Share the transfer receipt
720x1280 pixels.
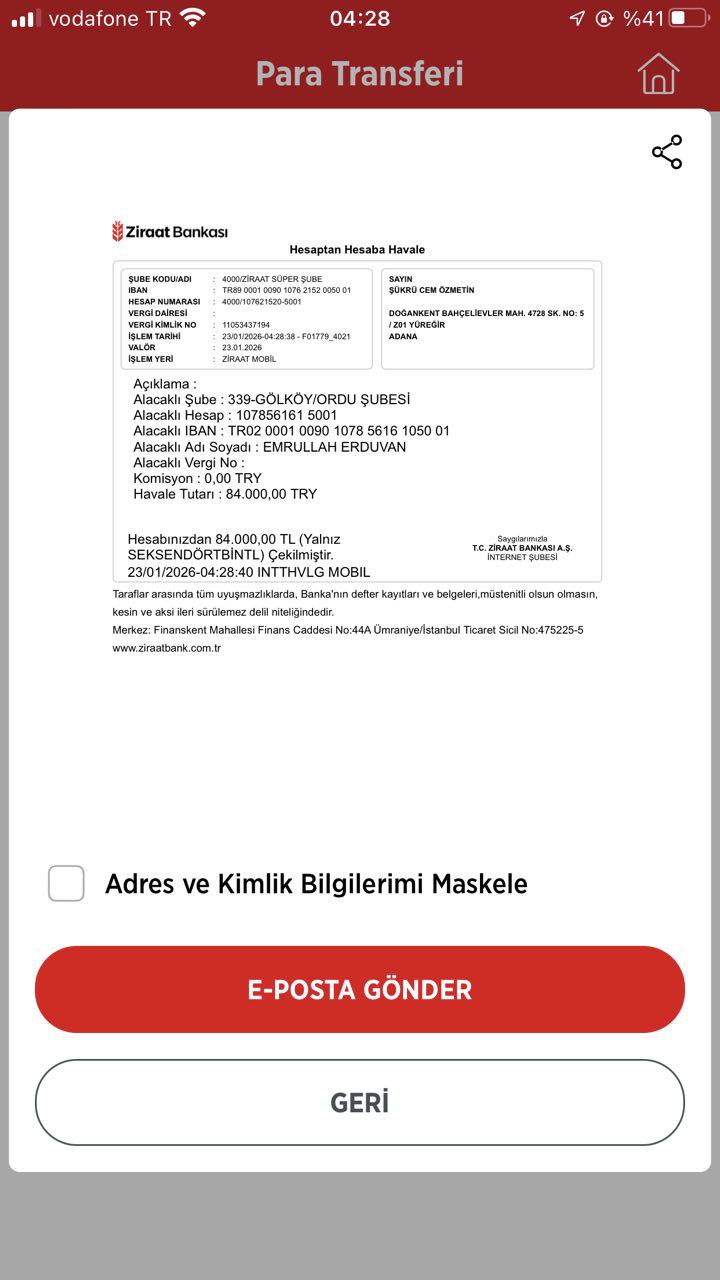tap(667, 152)
